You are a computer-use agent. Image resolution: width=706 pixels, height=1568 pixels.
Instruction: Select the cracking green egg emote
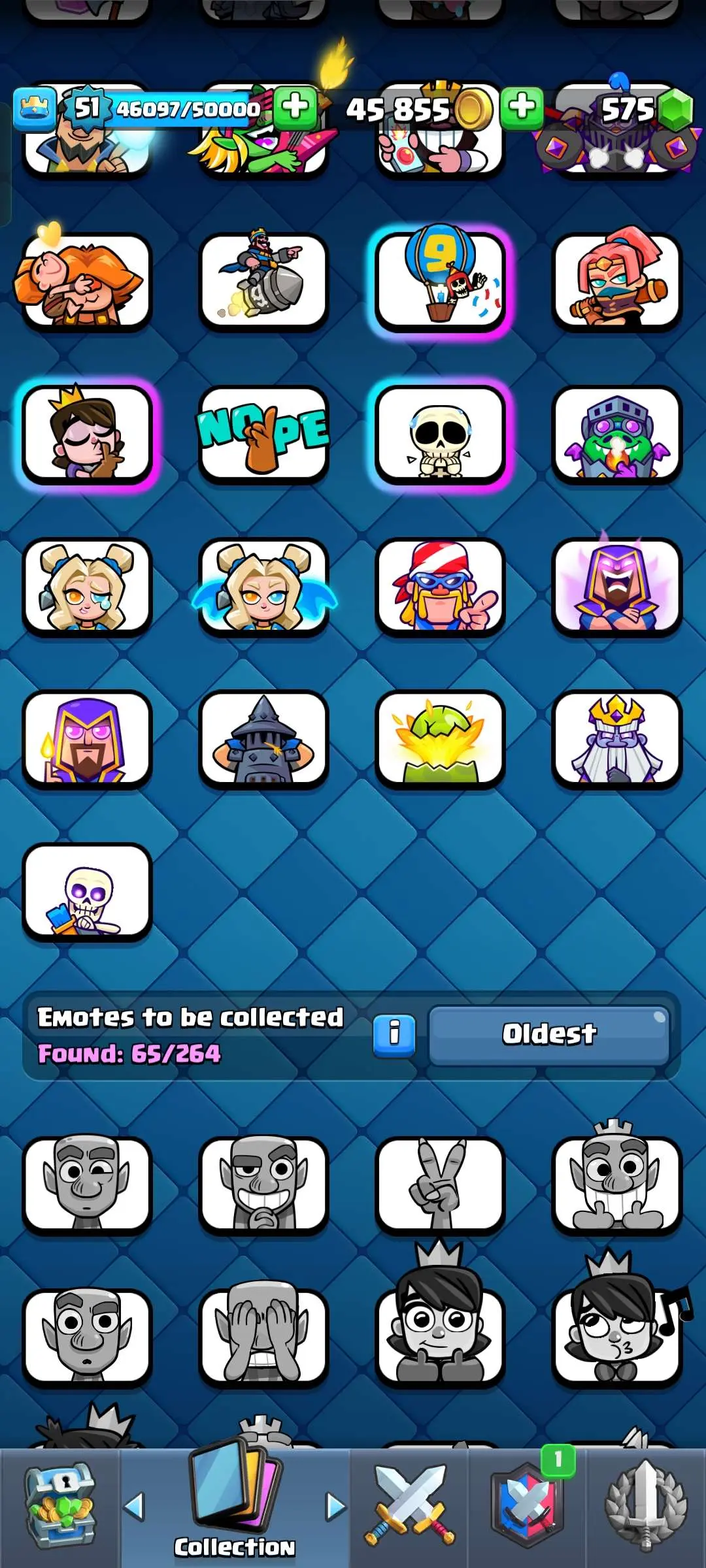[x=441, y=740]
